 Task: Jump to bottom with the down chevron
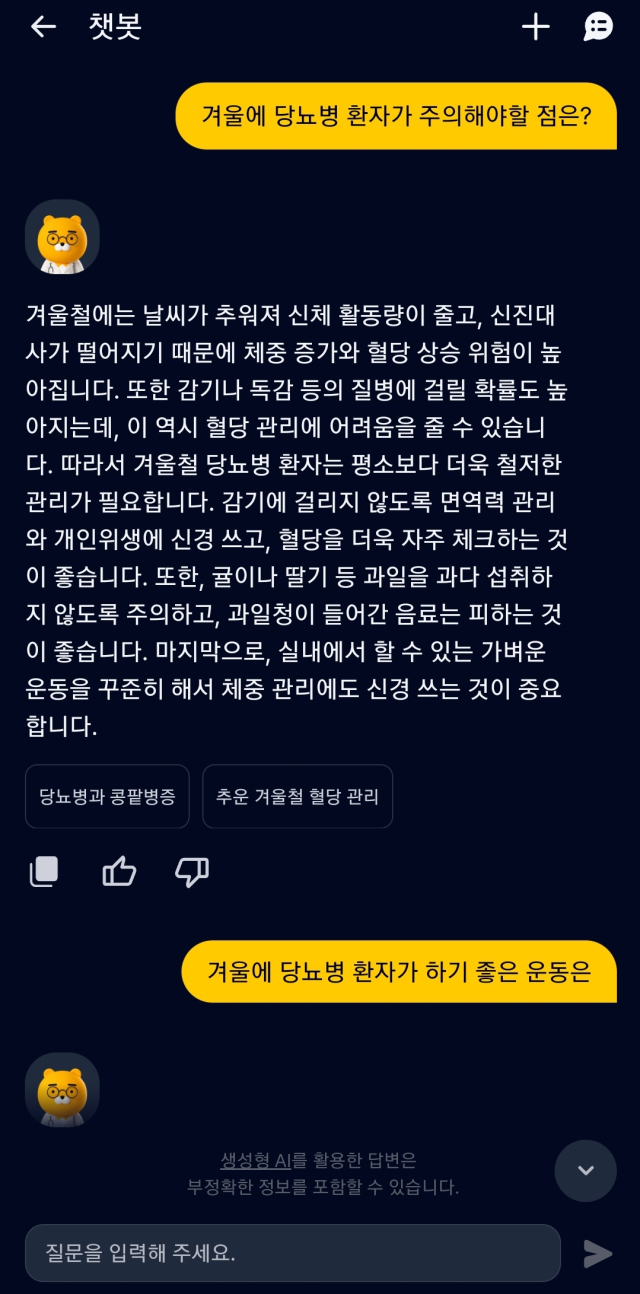pos(586,1171)
